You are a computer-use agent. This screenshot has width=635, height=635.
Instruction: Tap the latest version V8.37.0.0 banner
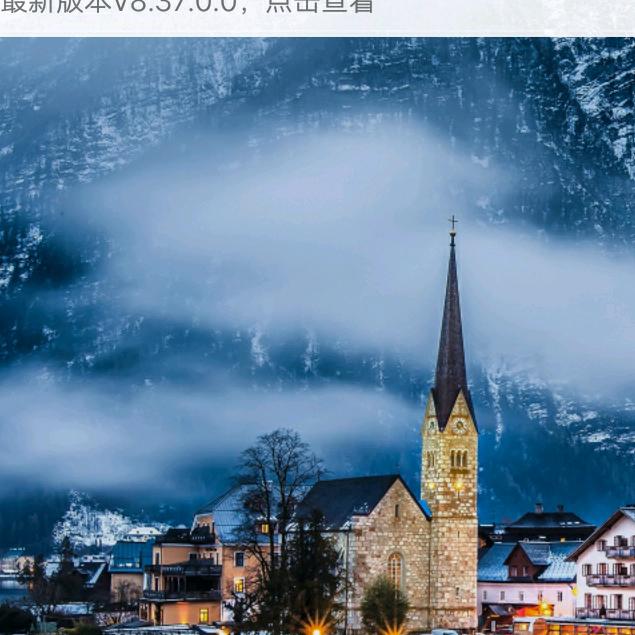pyautogui.click(x=188, y=8)
